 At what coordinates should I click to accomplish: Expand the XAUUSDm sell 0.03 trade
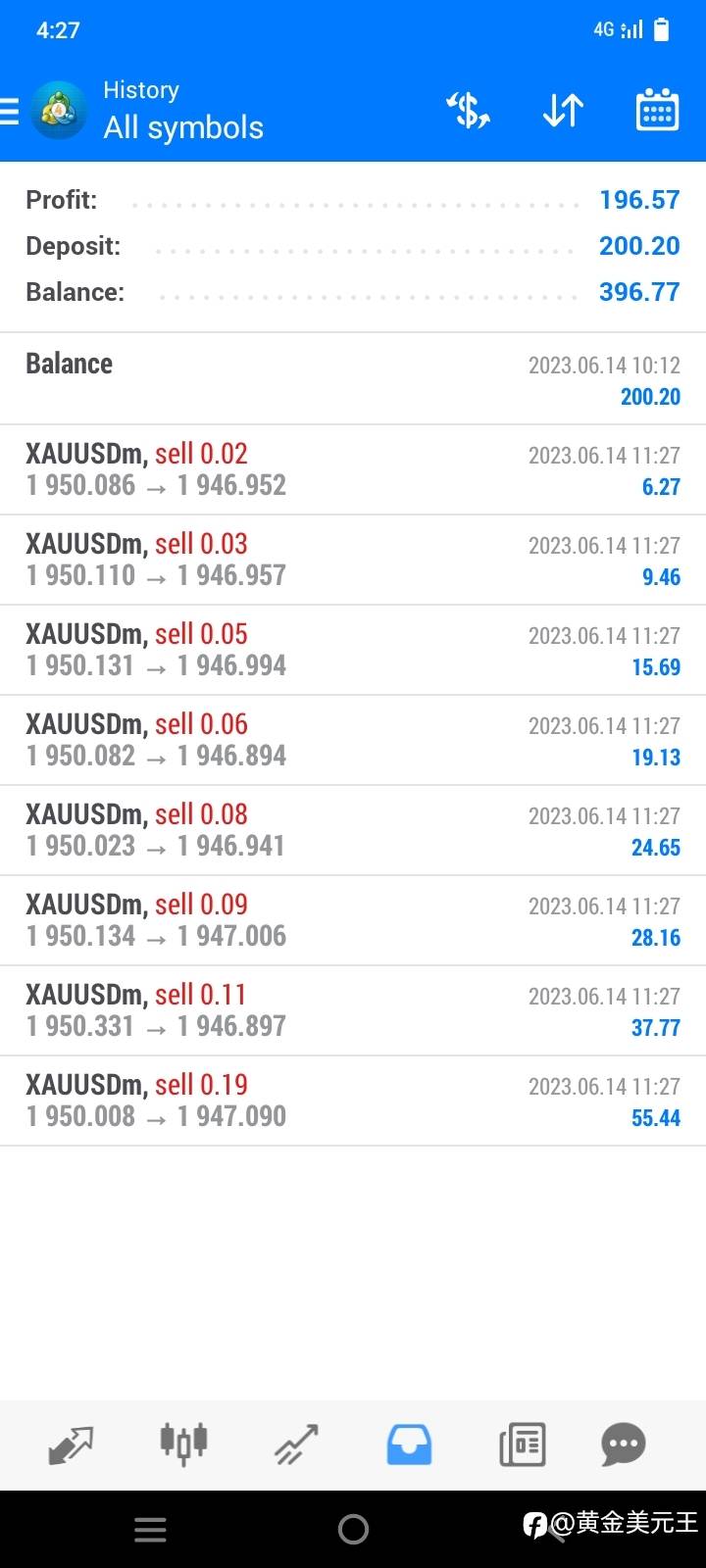coord(353,560)
